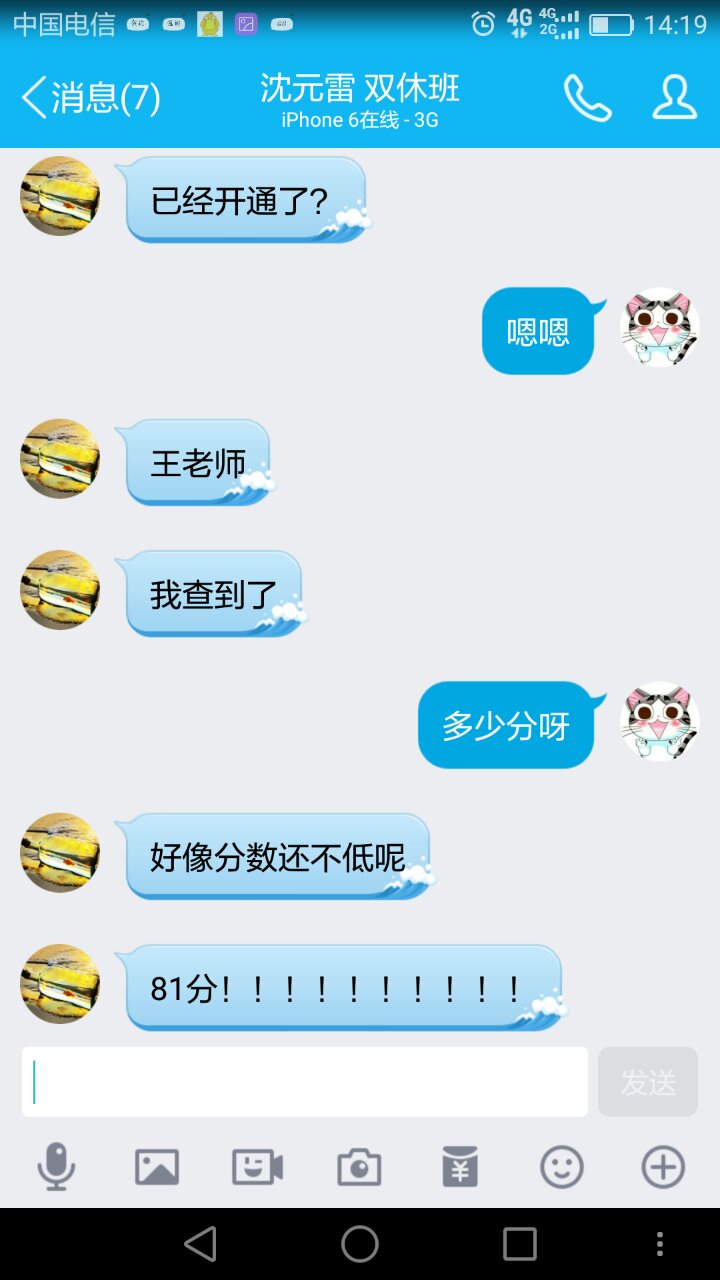Go to home via system home button
The width and height of the screenshot is (720, 1280).
tap(360, 1244)
